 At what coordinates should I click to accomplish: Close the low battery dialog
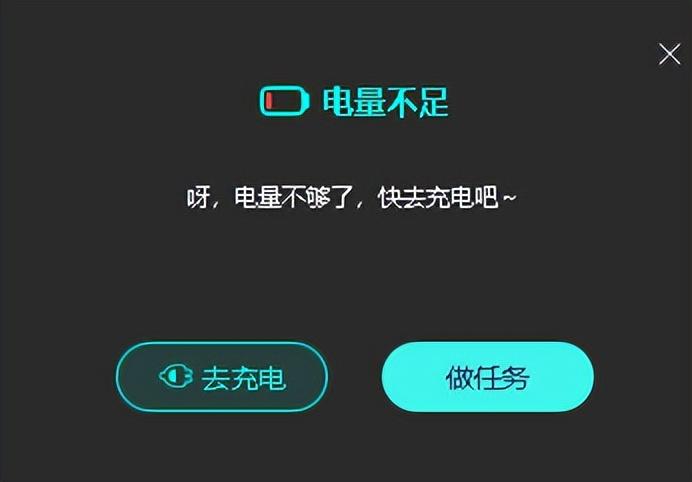669,54
